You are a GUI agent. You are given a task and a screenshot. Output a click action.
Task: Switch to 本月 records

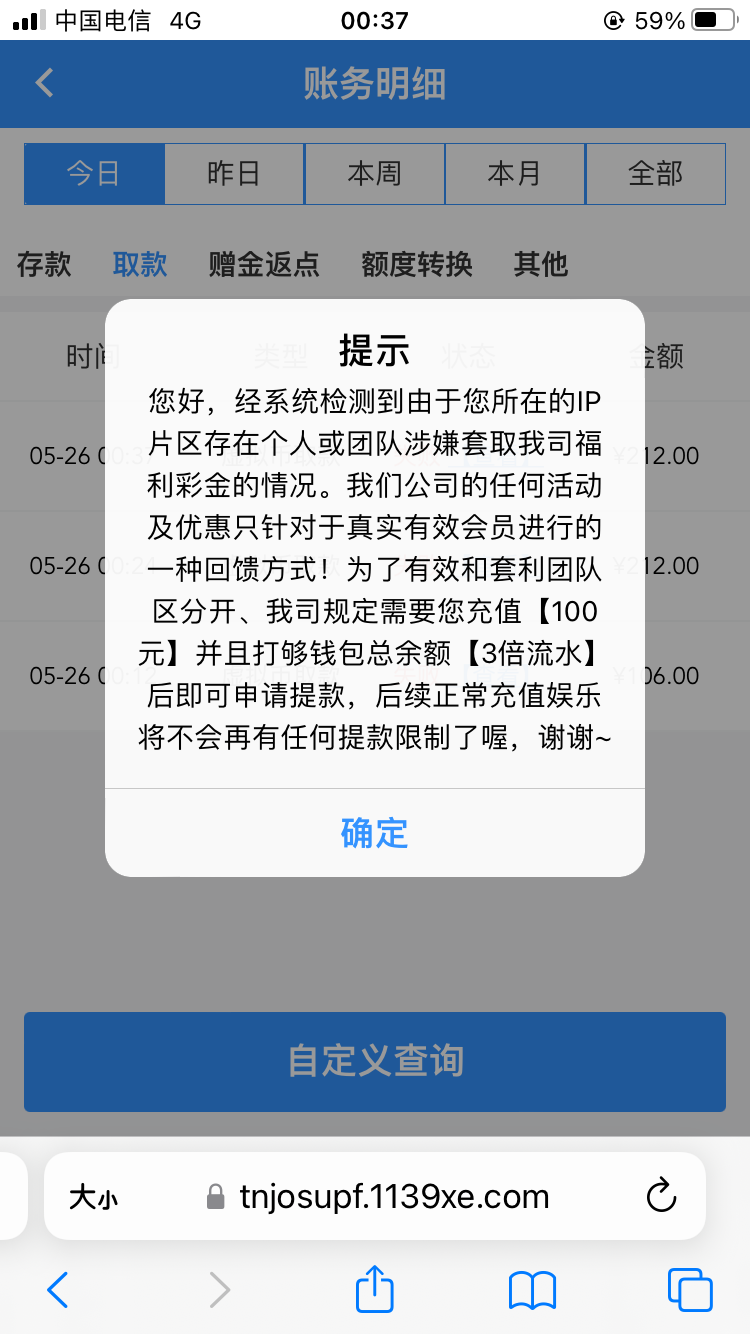point(514,174)
